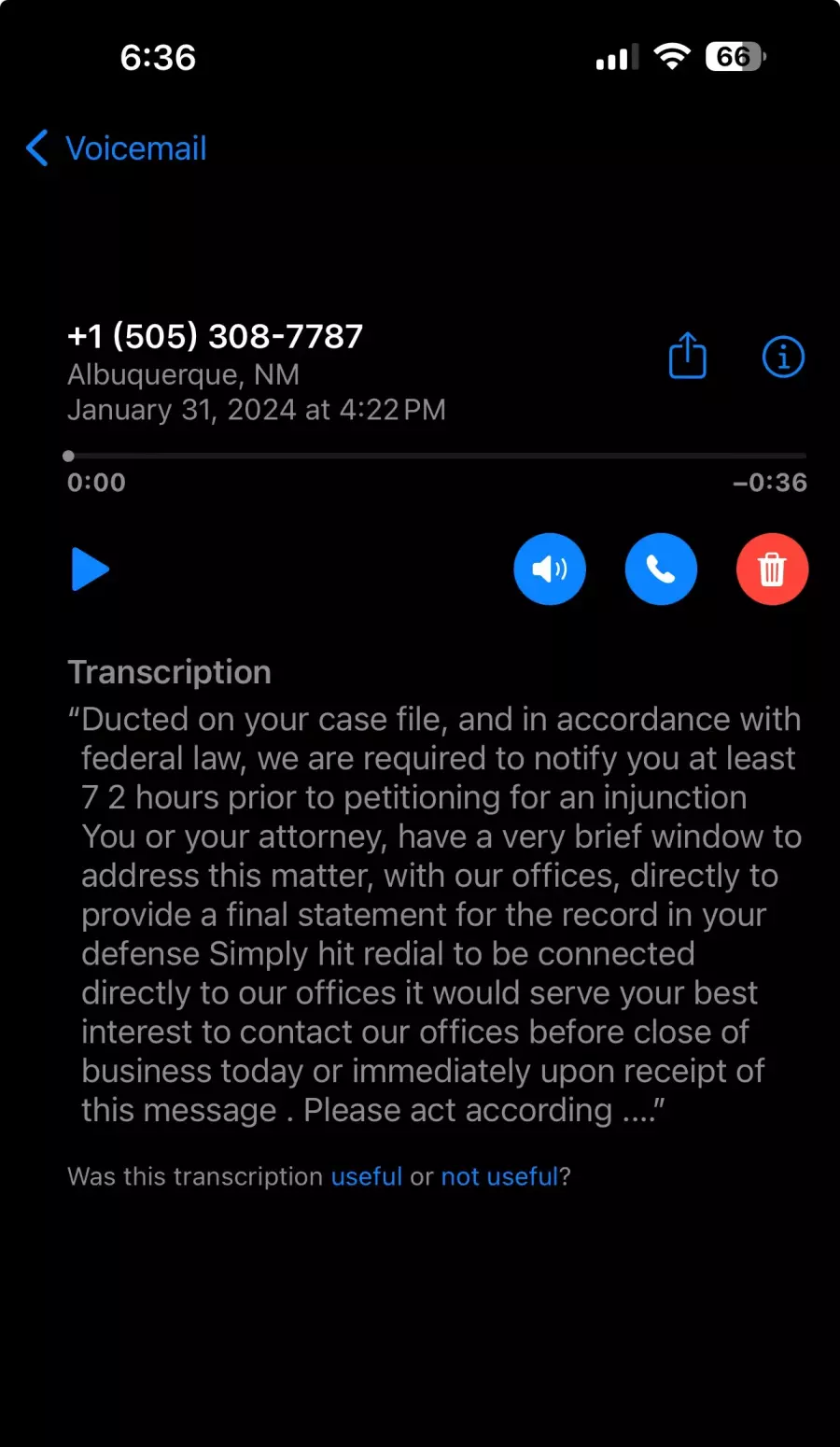Toggle speaker audio output
Viewport: 840px width, 1447px height.
[x=550, y=569]
